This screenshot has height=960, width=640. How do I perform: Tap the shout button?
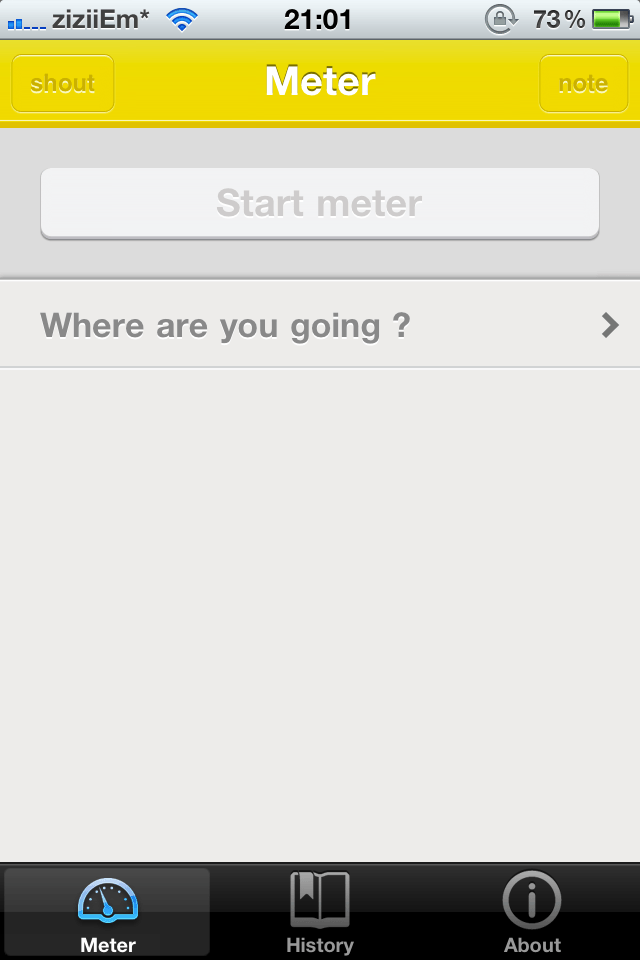pos(63,83)
